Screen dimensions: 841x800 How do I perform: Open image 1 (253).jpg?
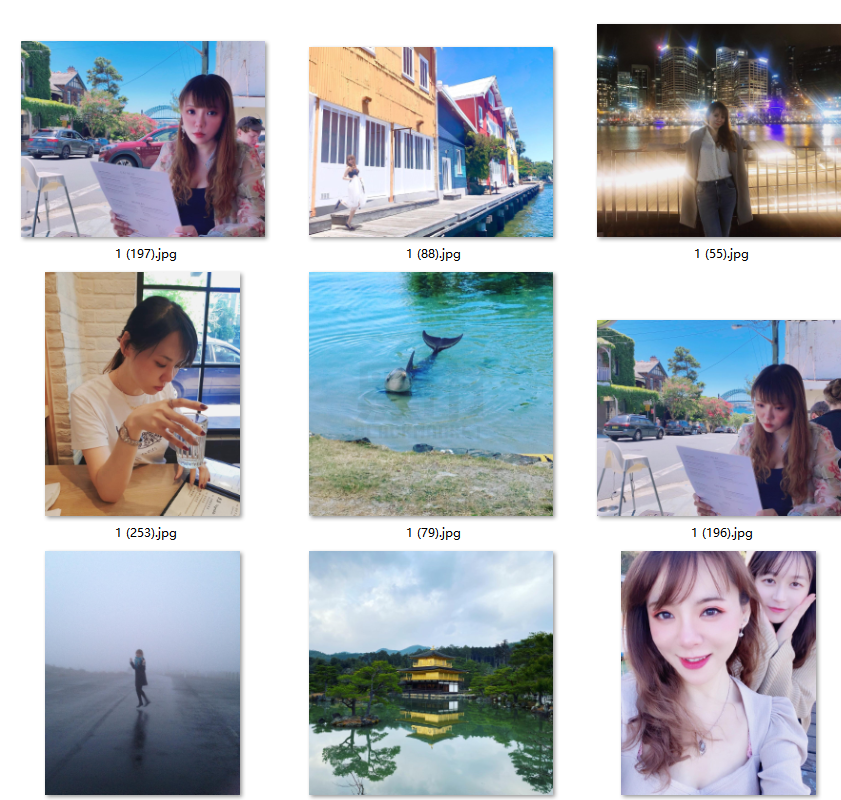coord(143,394)
